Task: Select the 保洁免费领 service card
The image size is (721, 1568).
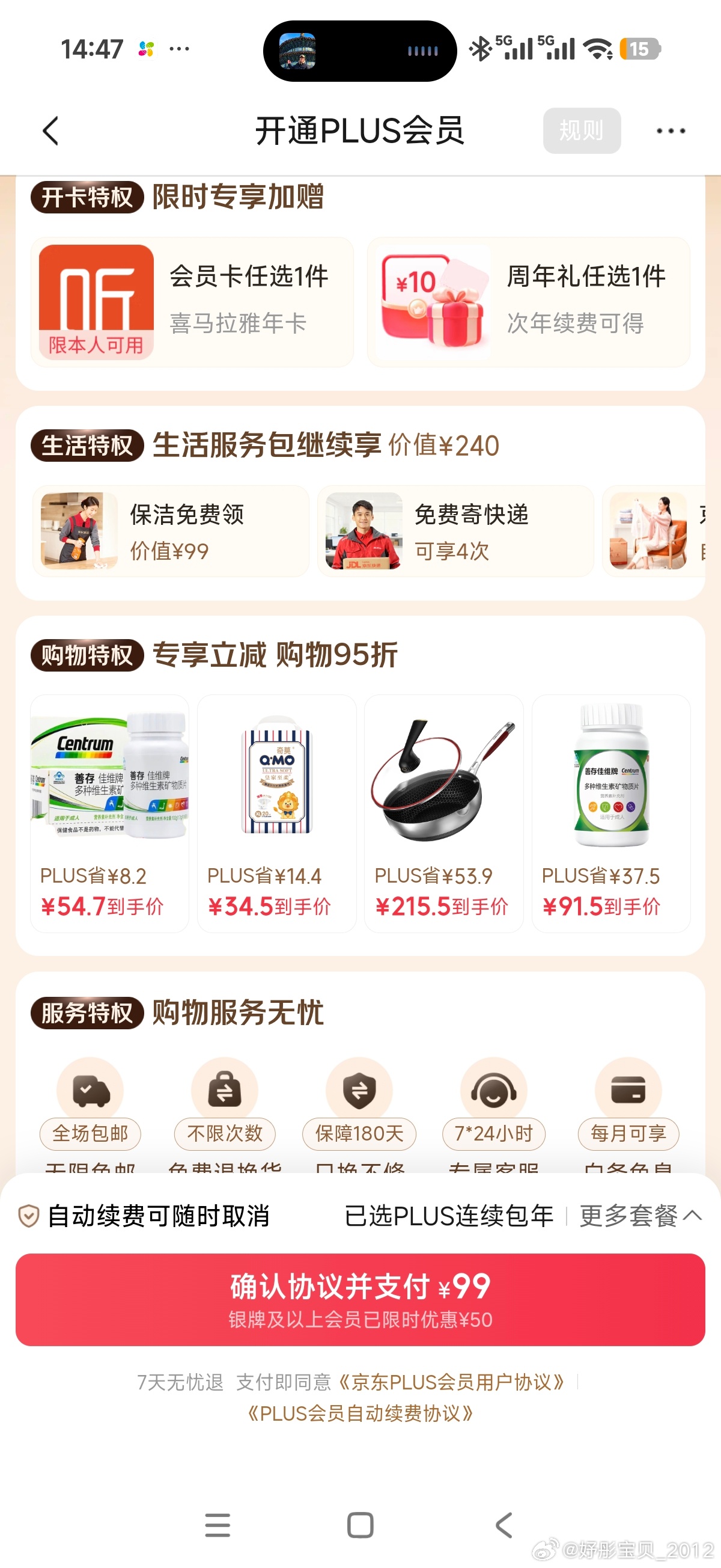Action: [171, 531]
